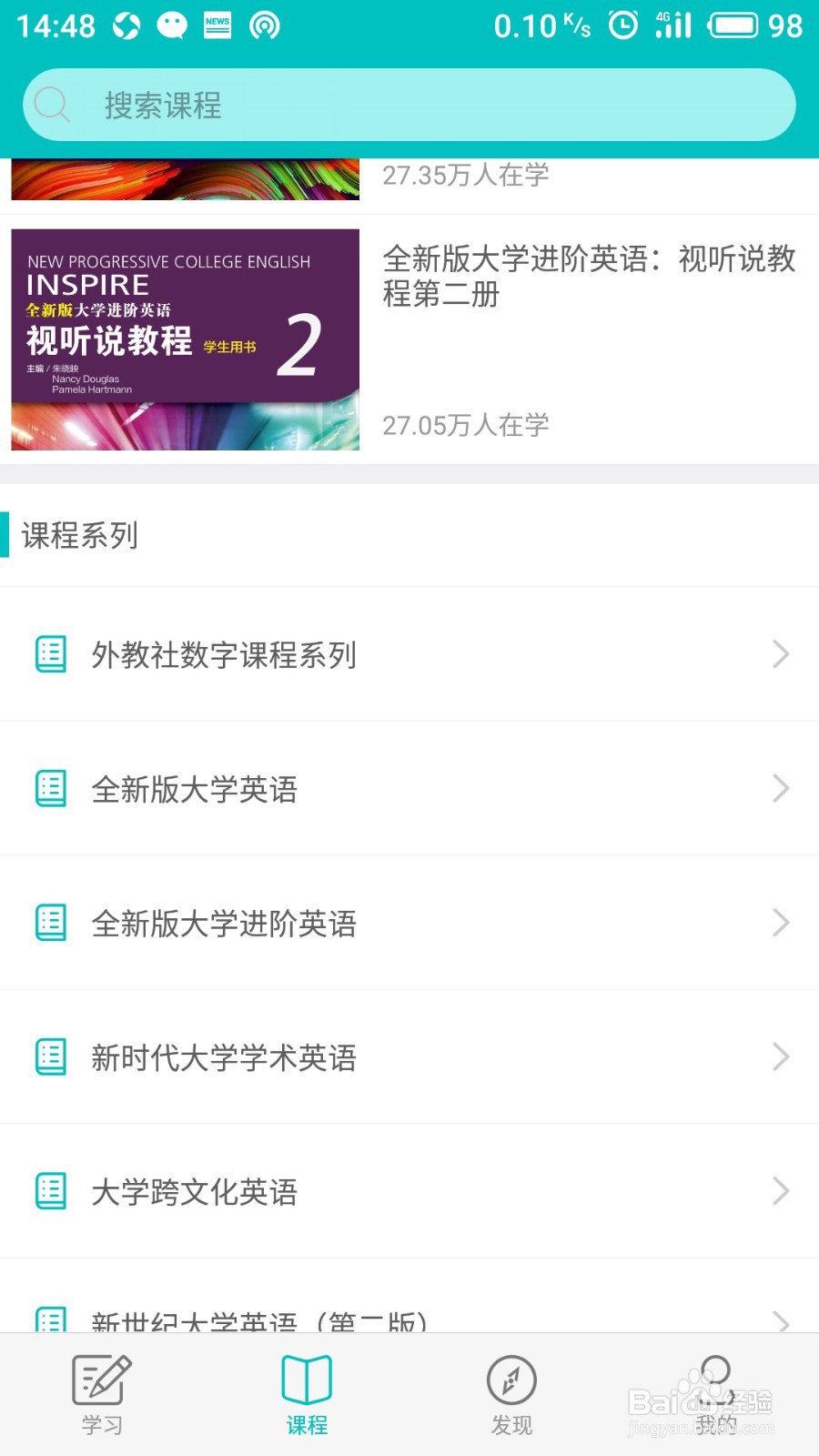Image resolution: width=819 pixels, height=1456 pixels.
Task: Click the book icon beside 大学跨文化英语
Action: pos(50,1191)
